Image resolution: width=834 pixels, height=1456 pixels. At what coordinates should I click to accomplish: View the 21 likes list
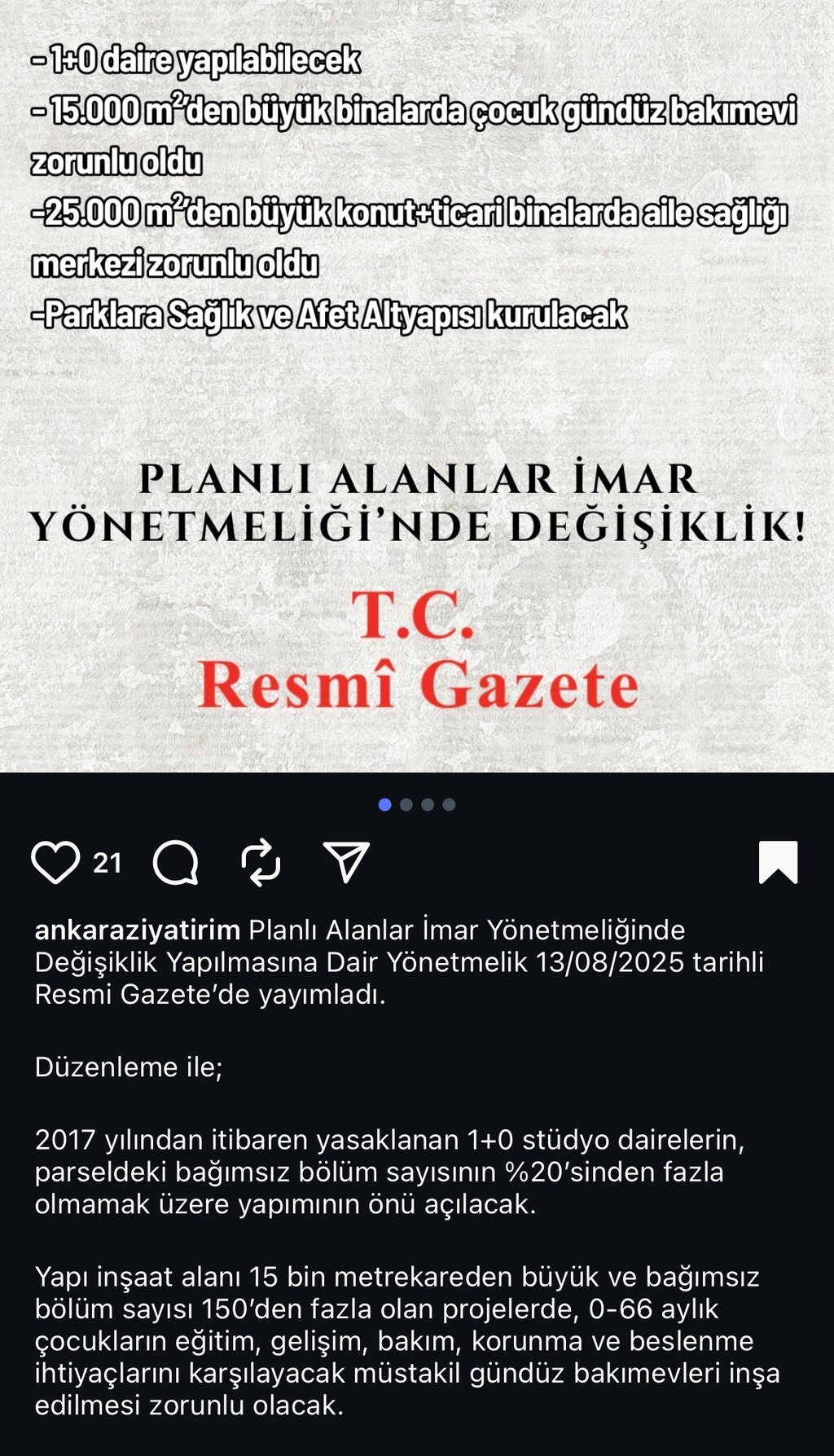pos(108,863)
